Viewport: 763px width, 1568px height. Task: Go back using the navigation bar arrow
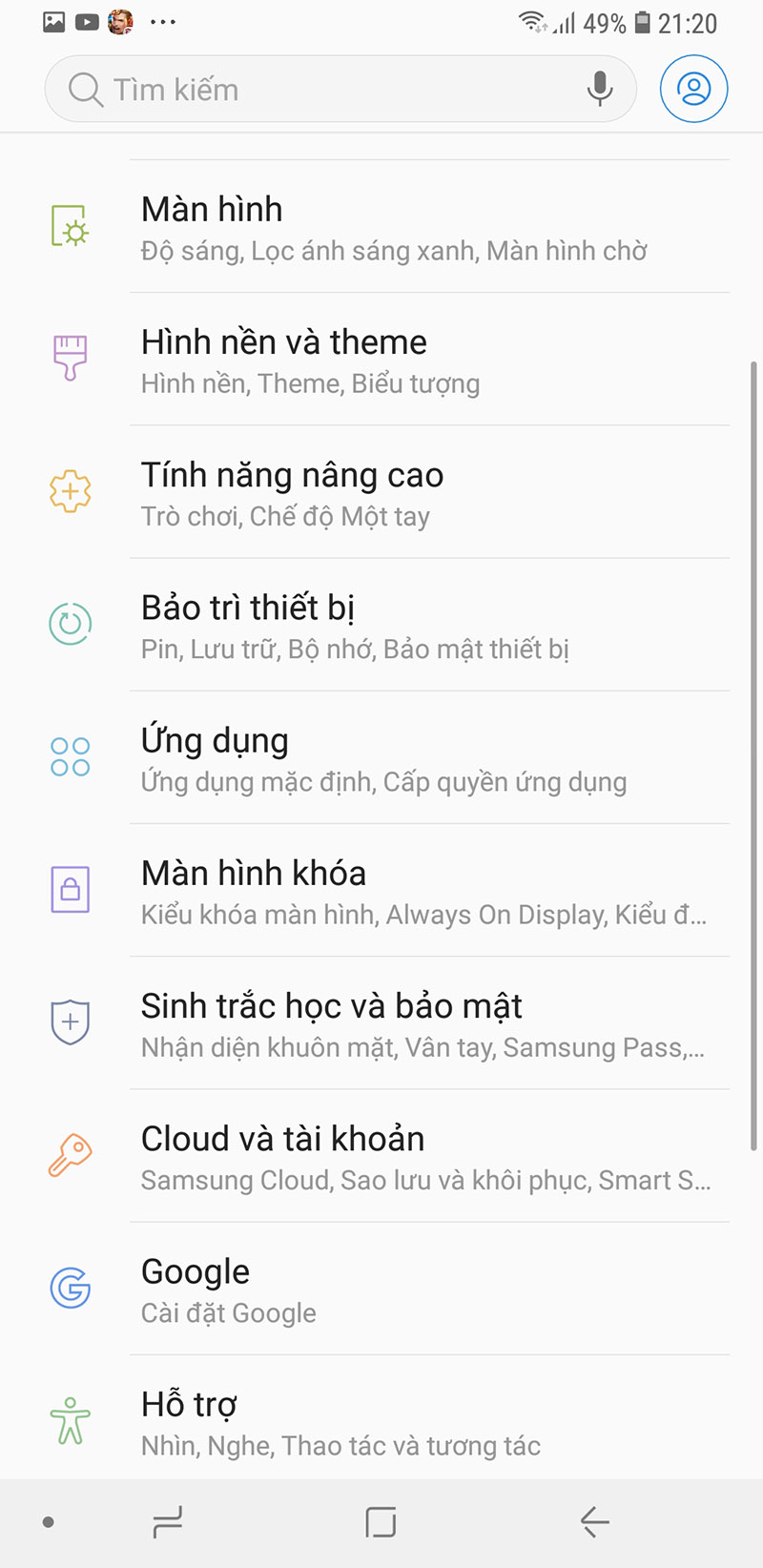pos(594,1522)
